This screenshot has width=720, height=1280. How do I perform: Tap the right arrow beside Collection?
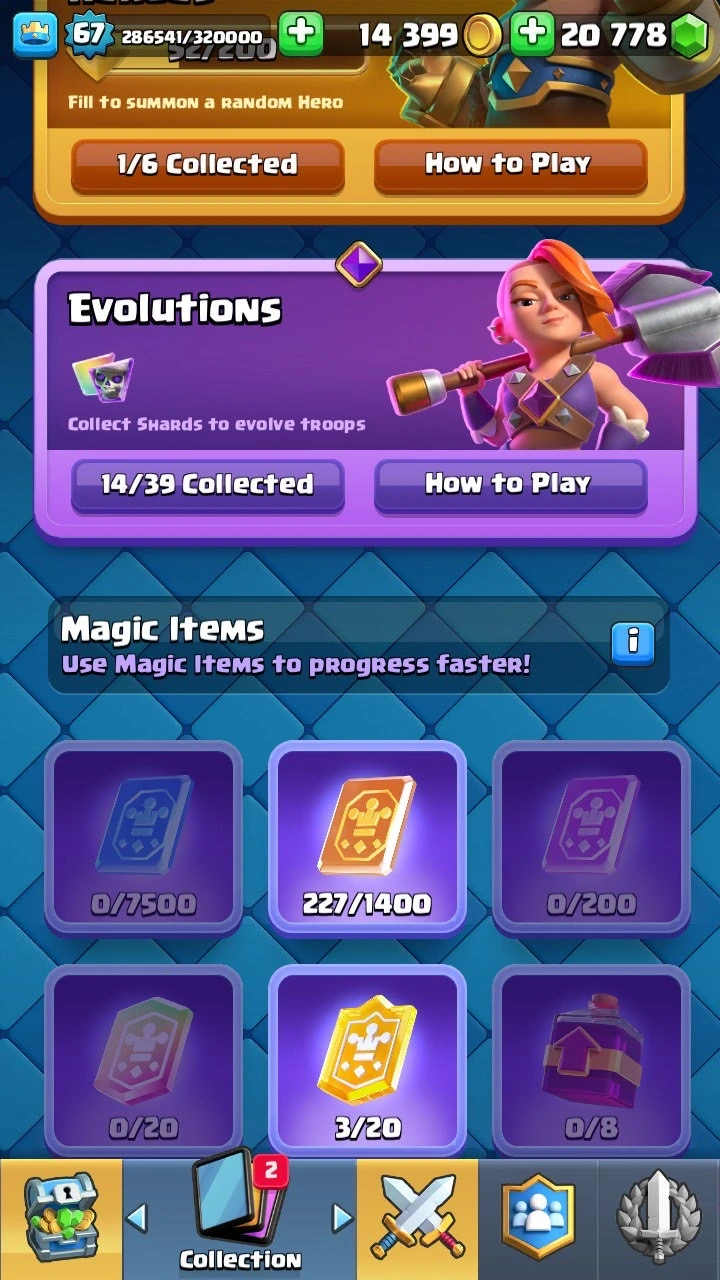coord(342,1217)
